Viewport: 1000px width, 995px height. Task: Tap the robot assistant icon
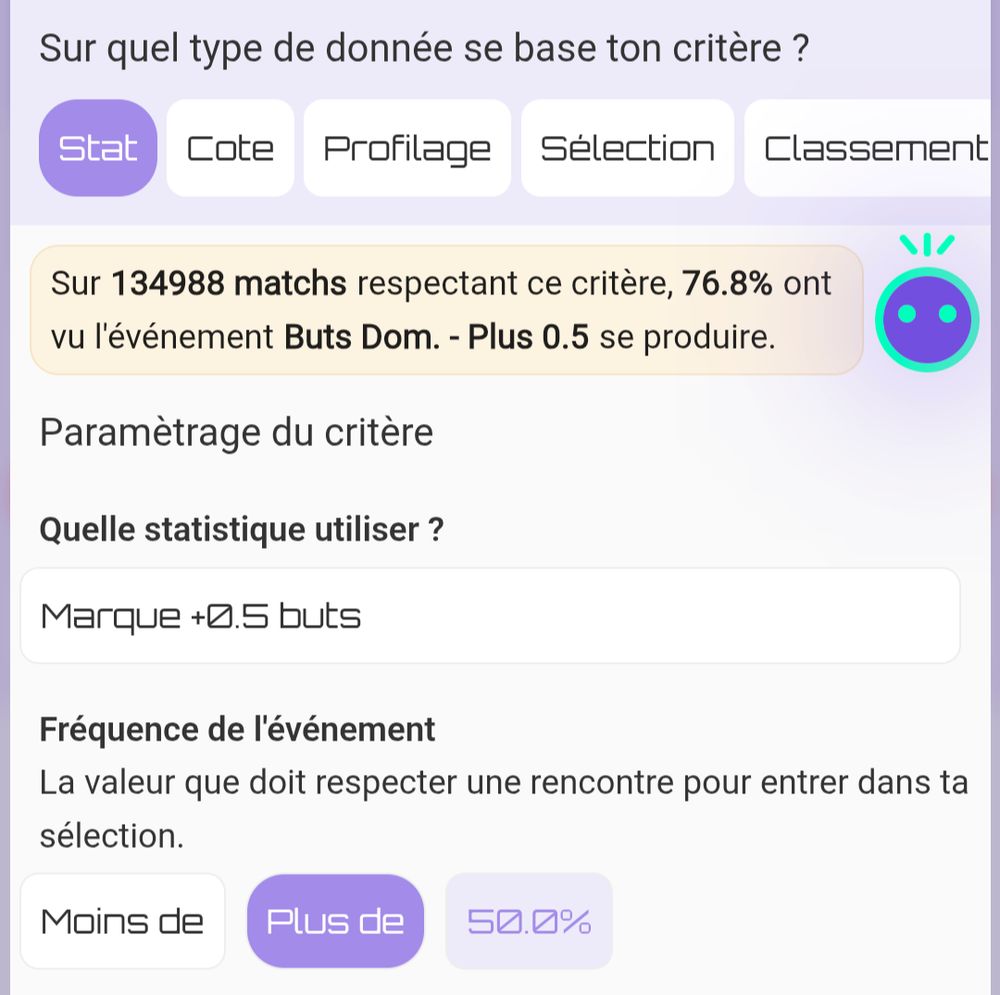tap(927, 315)
